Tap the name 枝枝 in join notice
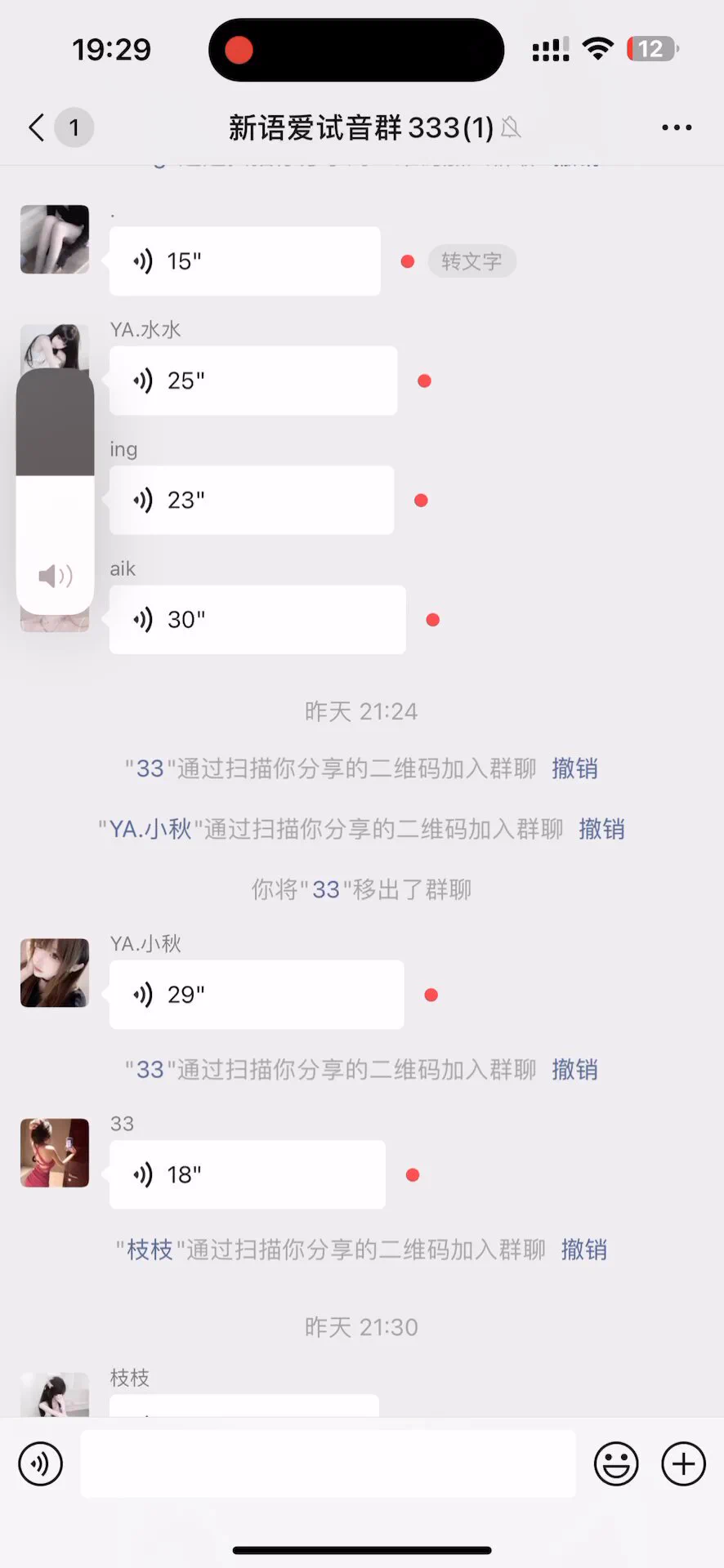Image resolution: width=724 pixels, height=1568 pixels. click(x=150, y=1249)
